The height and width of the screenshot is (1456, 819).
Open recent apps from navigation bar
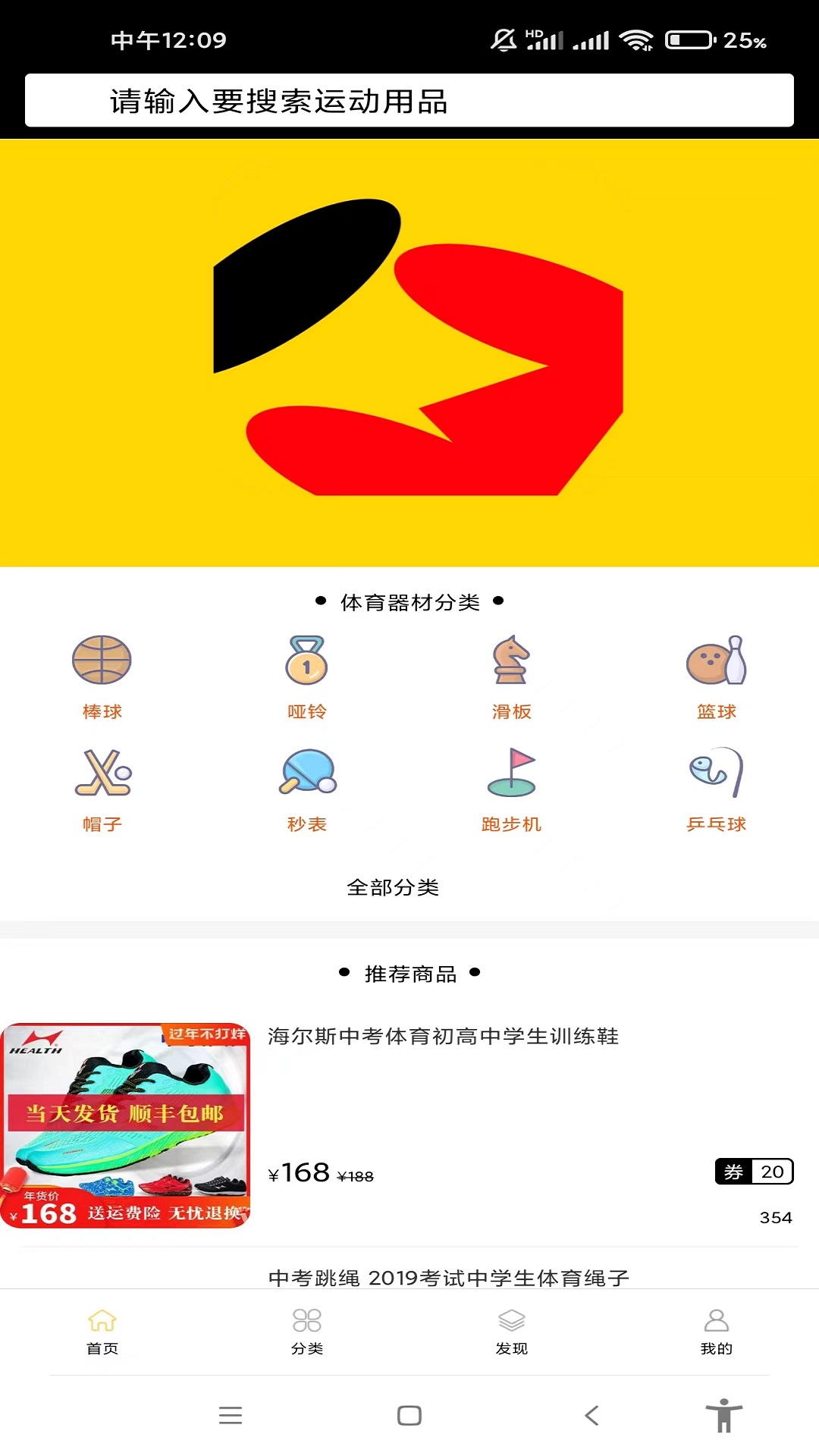pyautogui.click(x=231, y=1415)
